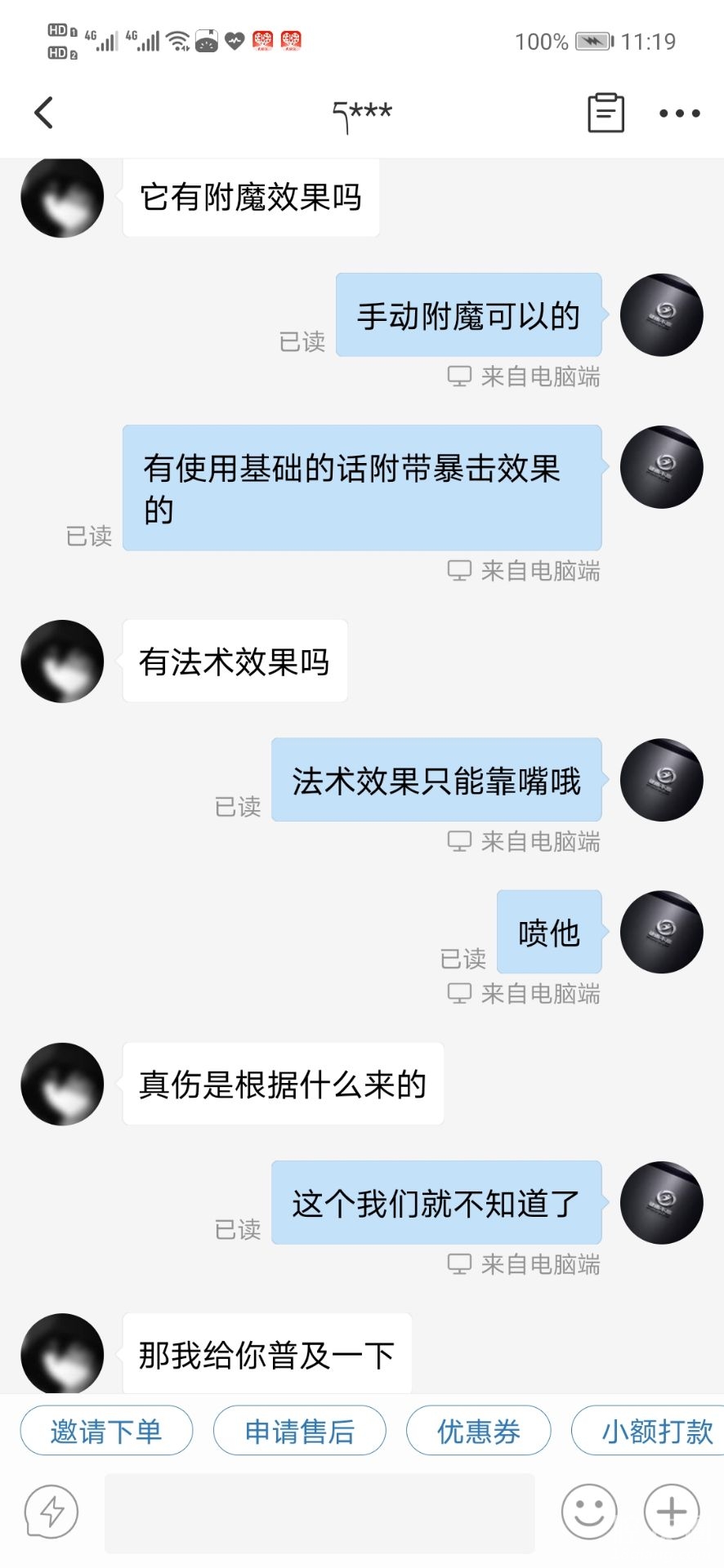Open the three-dot overflow menu
724x1568 pixels.
pos(679,114)
